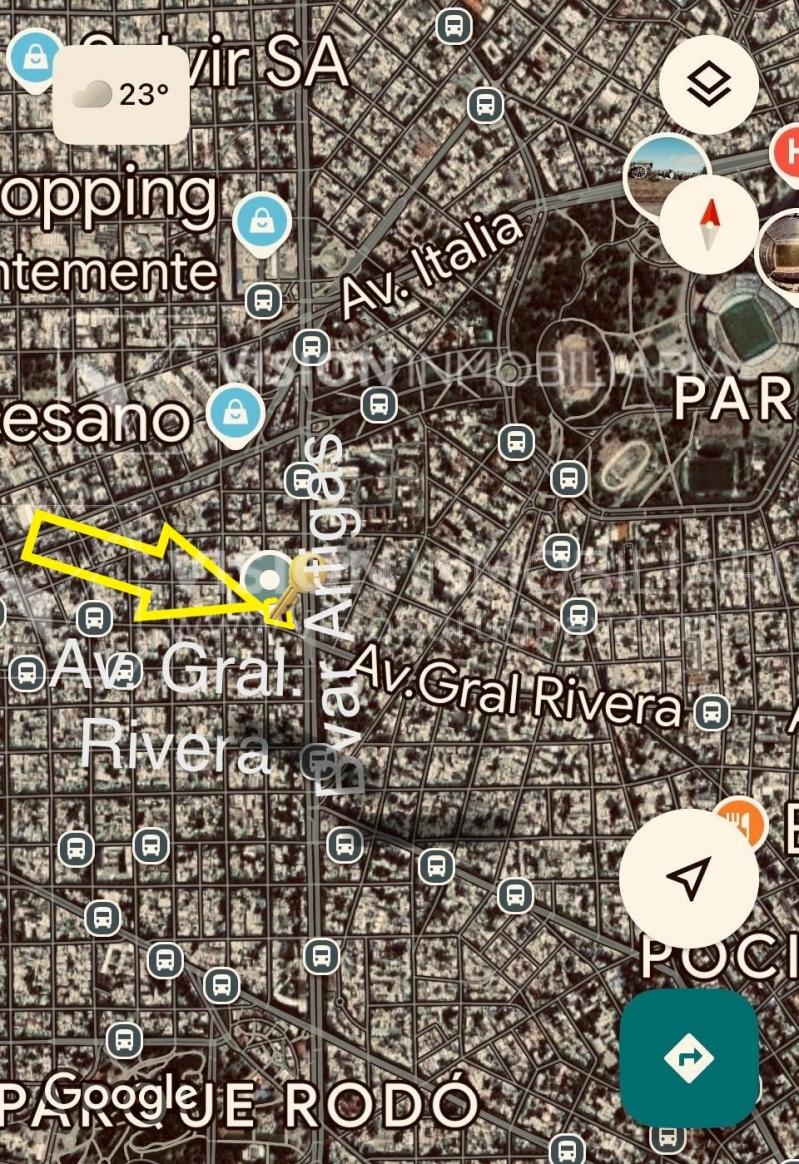
Task: Tap the compass to reset north
Action: [709, 224]
